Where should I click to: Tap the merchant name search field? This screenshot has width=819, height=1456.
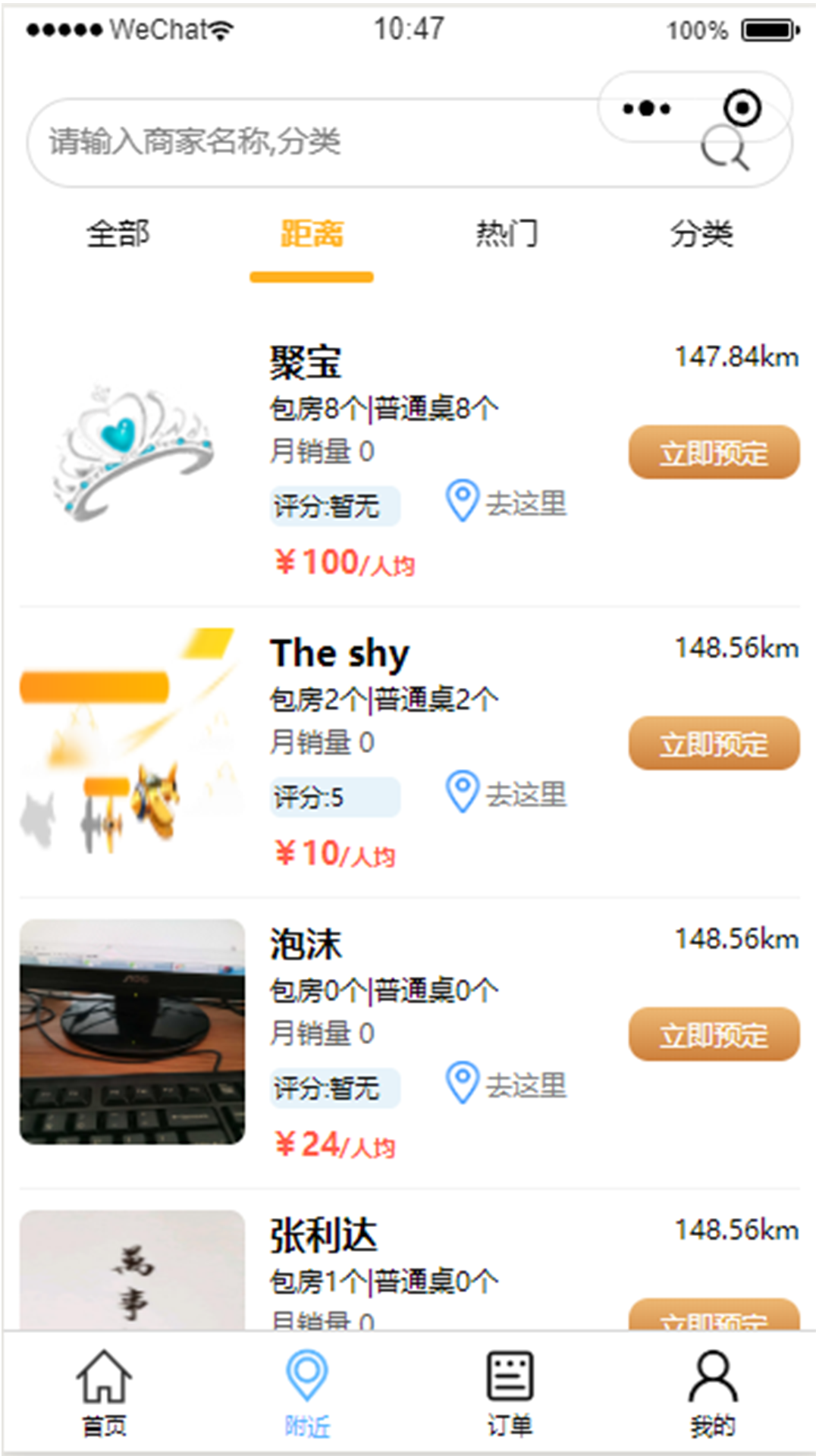click(x=318, y=143)
